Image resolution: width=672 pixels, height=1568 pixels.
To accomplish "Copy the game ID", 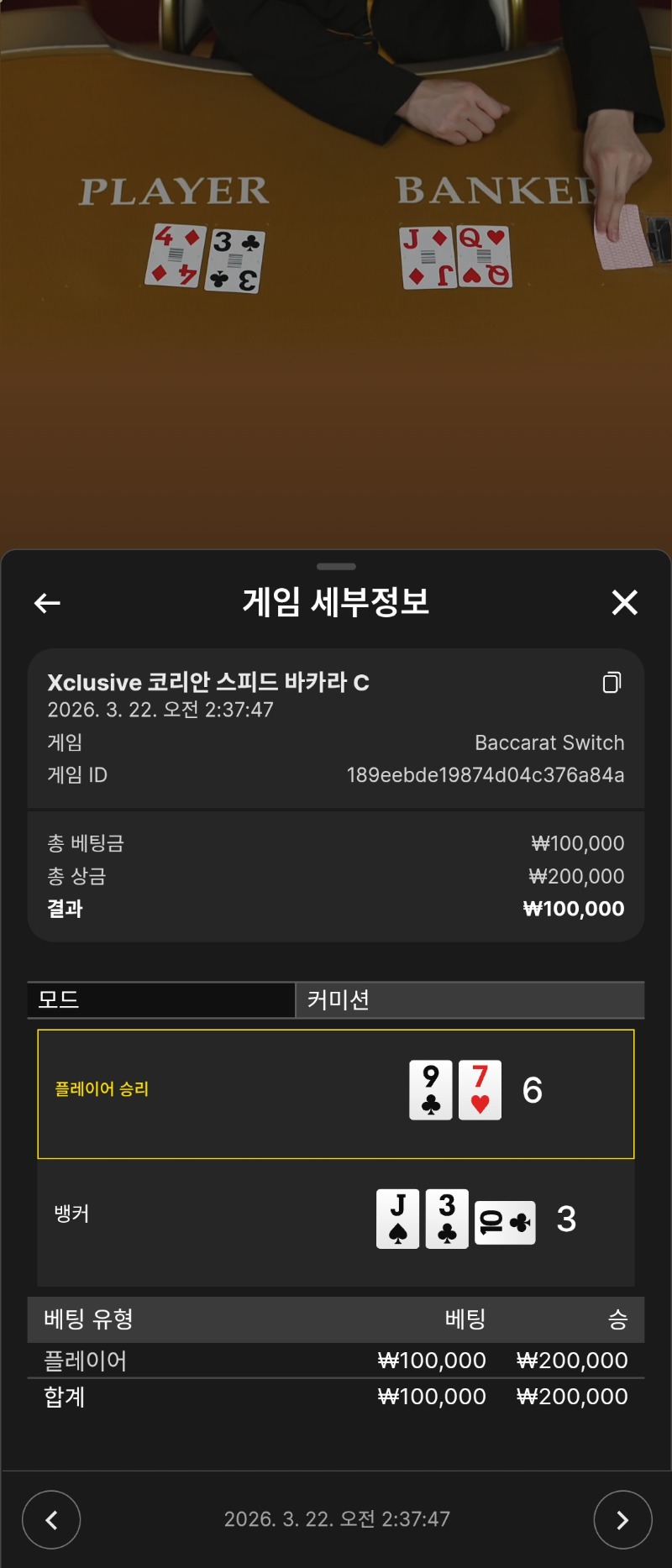I will click(x=612, y=683).
